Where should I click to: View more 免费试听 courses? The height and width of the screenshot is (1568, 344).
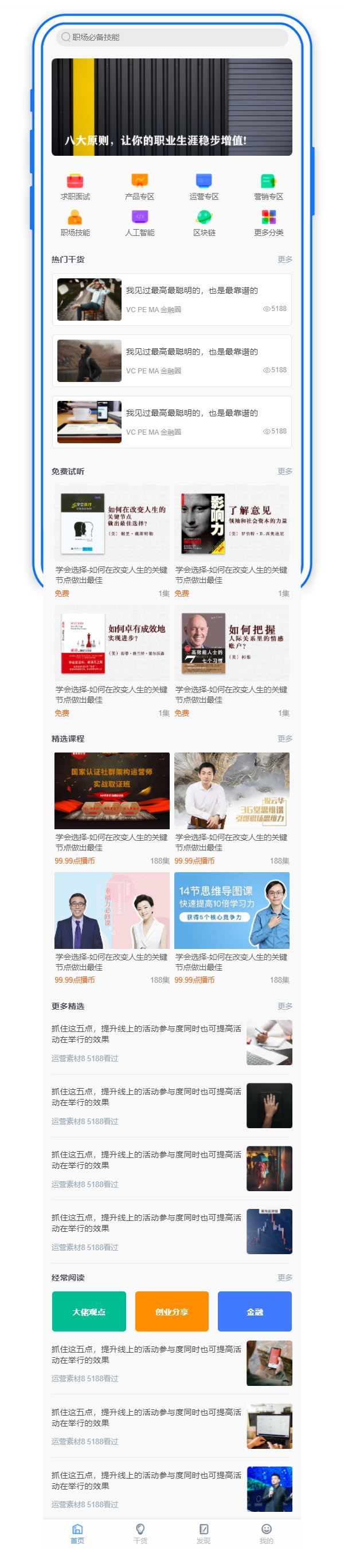(x=285, y=471)
